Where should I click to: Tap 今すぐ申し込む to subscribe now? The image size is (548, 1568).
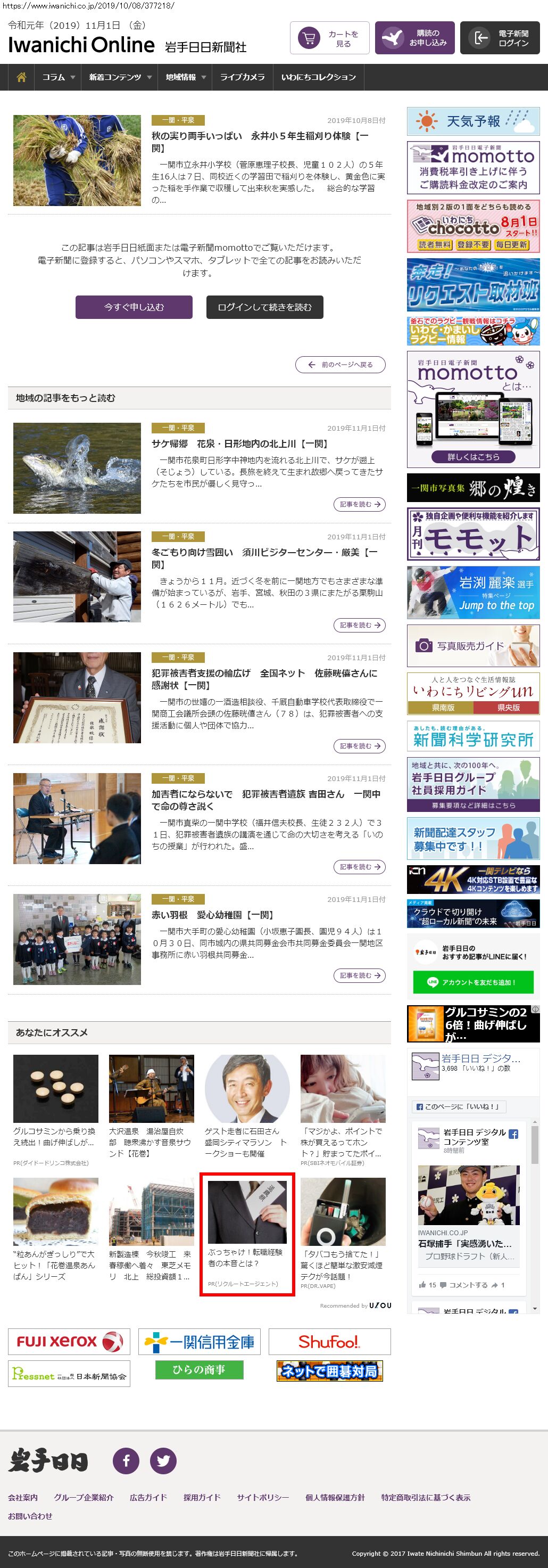[134, 307]
